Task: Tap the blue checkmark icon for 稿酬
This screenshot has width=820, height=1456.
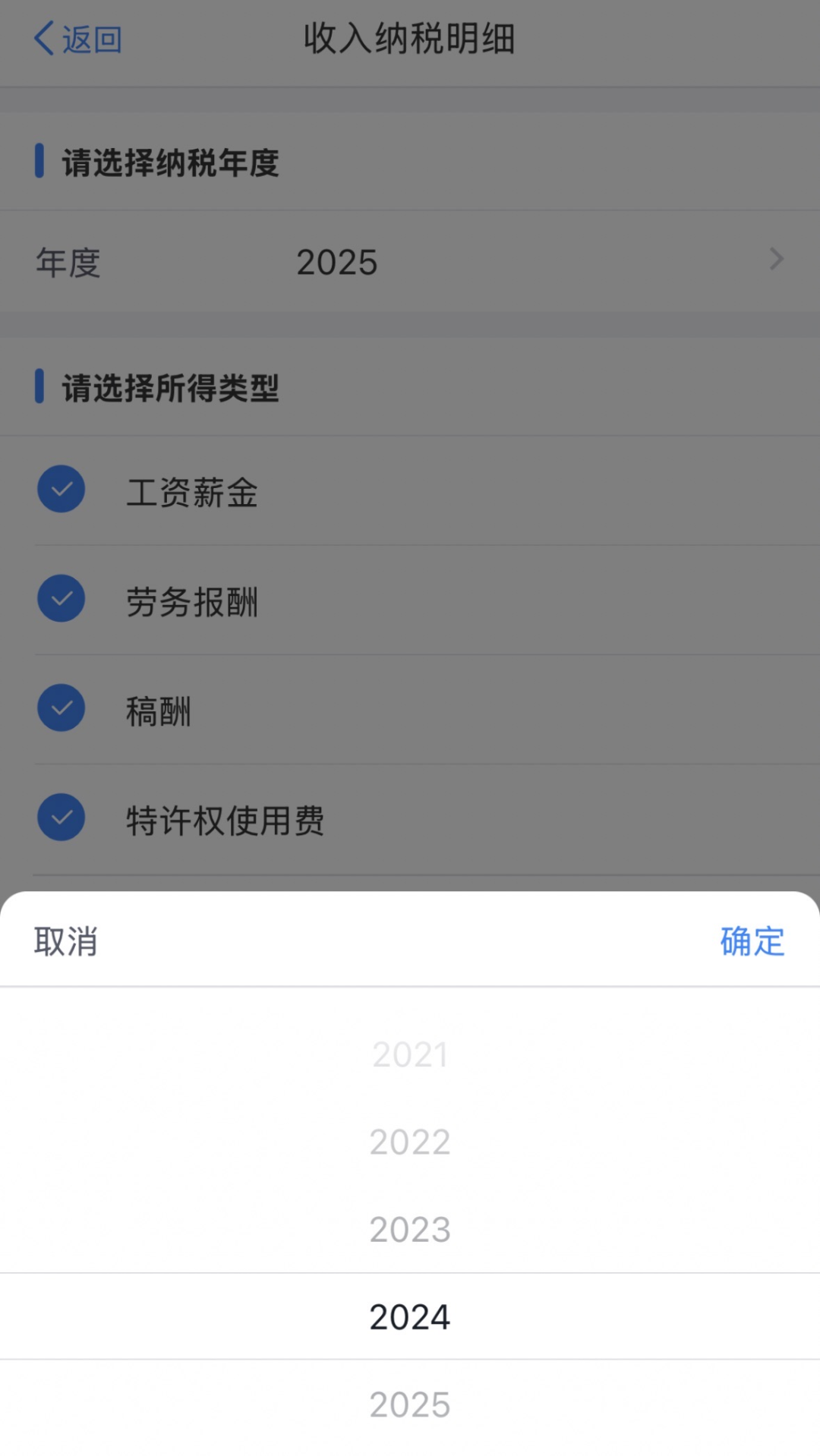Action: pyautogui.click(x=61, y=708)
